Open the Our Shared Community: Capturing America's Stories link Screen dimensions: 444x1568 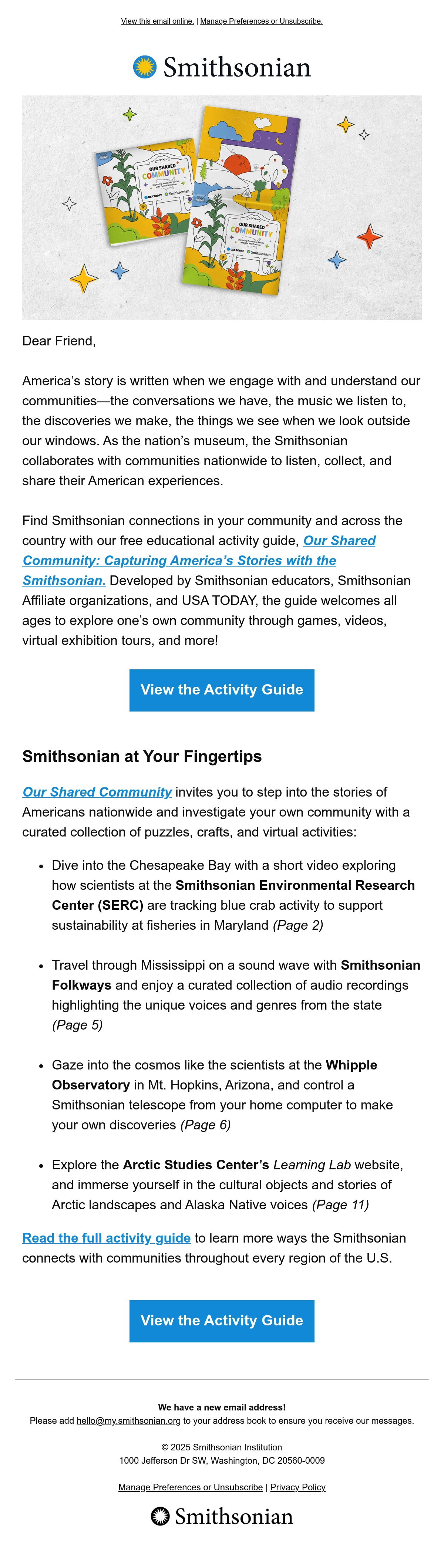[x=199, y=560]
